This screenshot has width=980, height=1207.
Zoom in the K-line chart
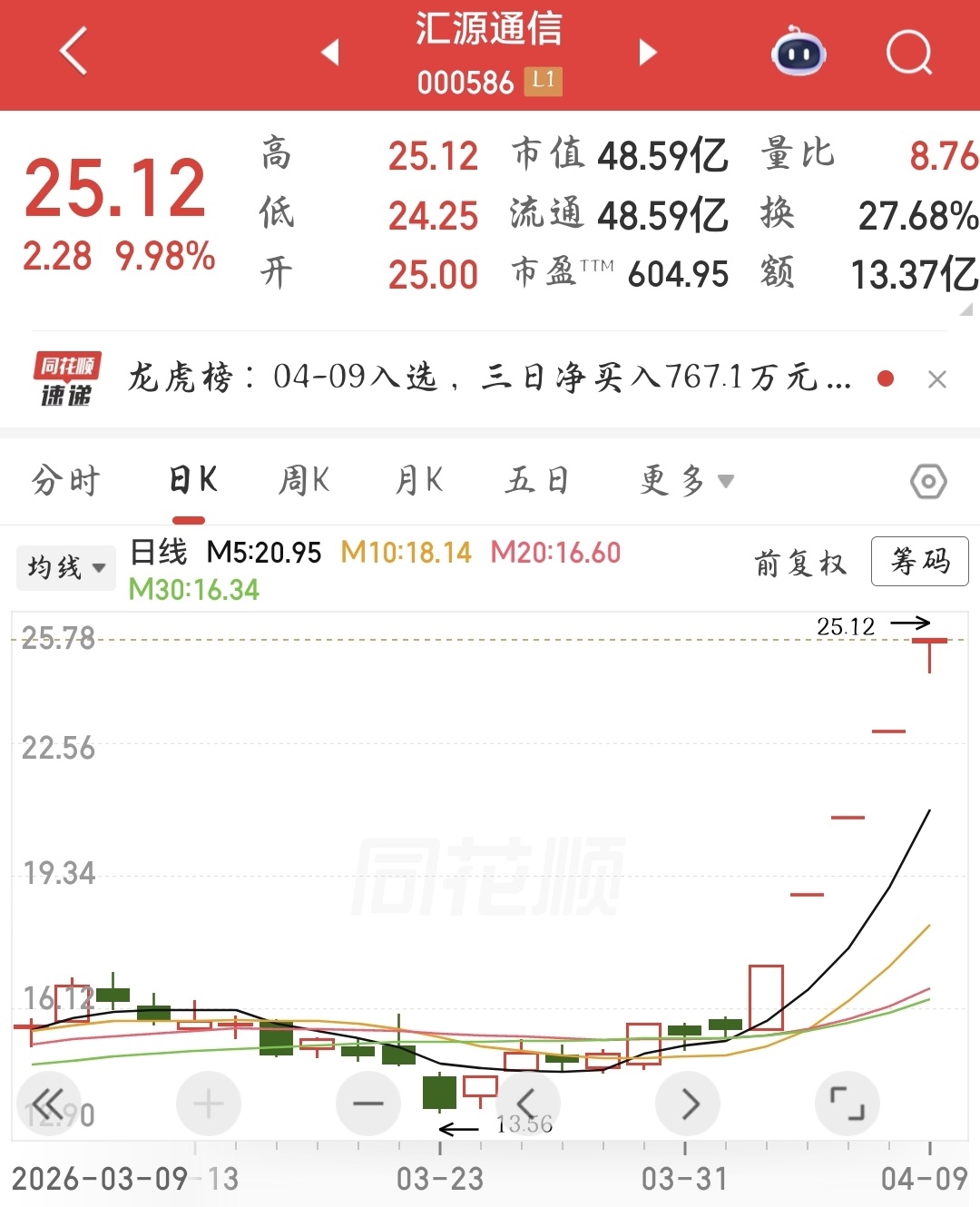click(x=208, y=1104)
